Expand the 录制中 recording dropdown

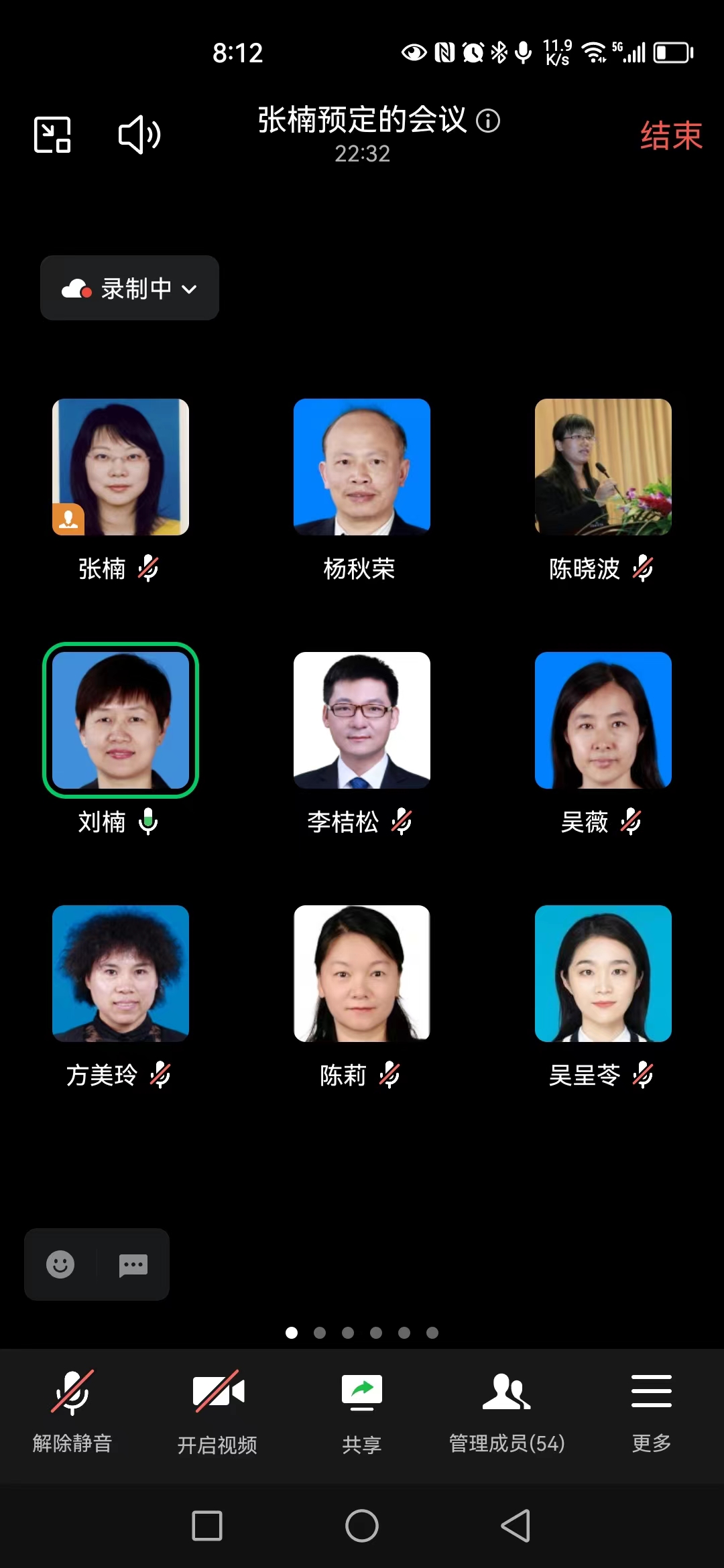click(130, 288)
